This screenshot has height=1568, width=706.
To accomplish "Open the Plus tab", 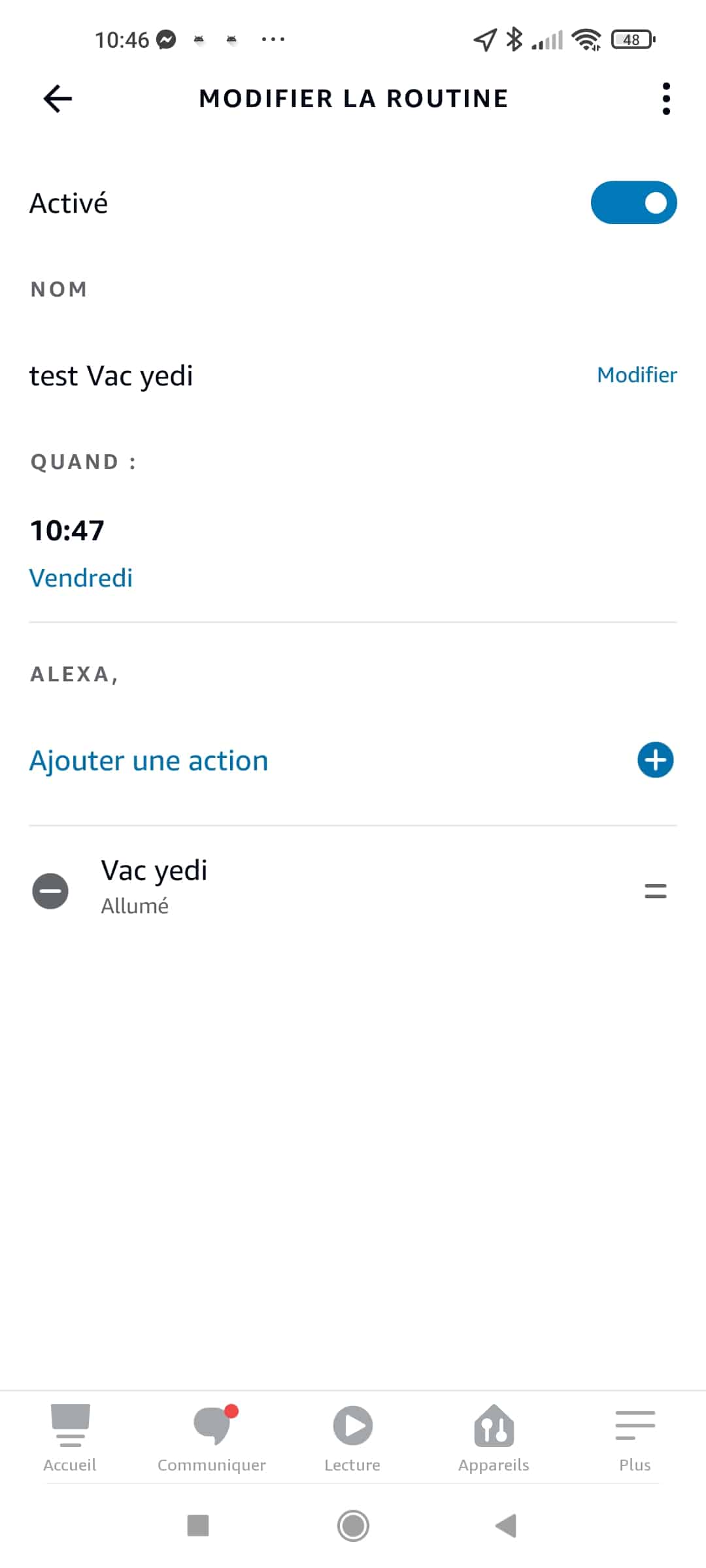I will point(635,1439).
